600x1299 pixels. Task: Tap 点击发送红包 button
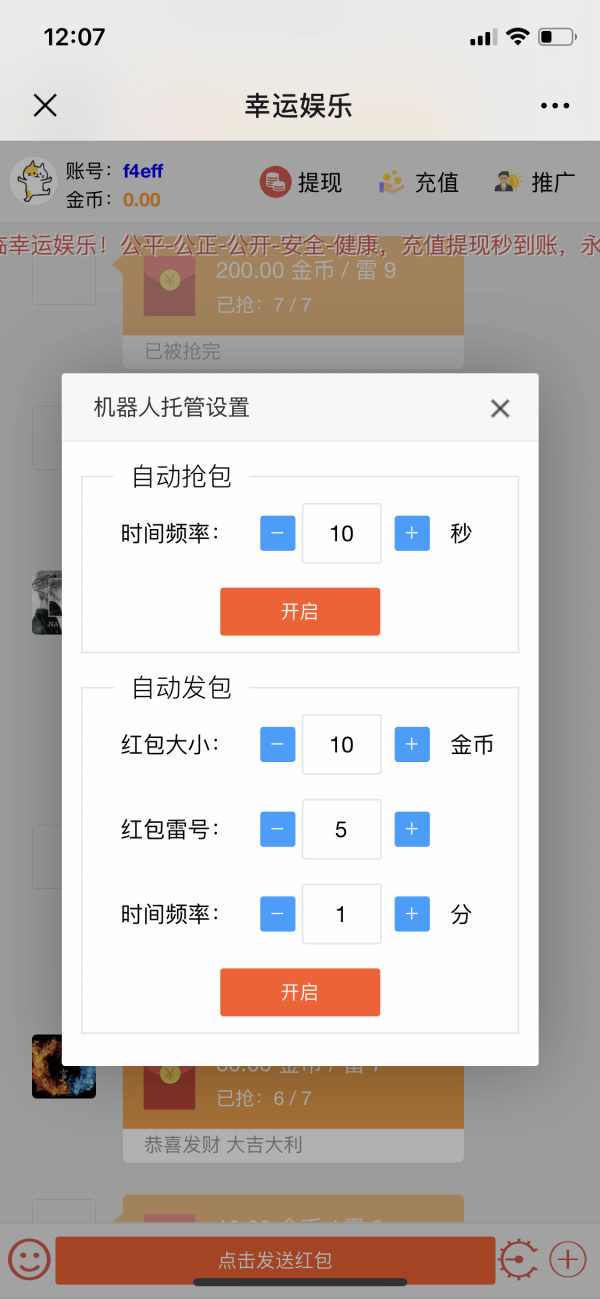tap(275, 1260)
